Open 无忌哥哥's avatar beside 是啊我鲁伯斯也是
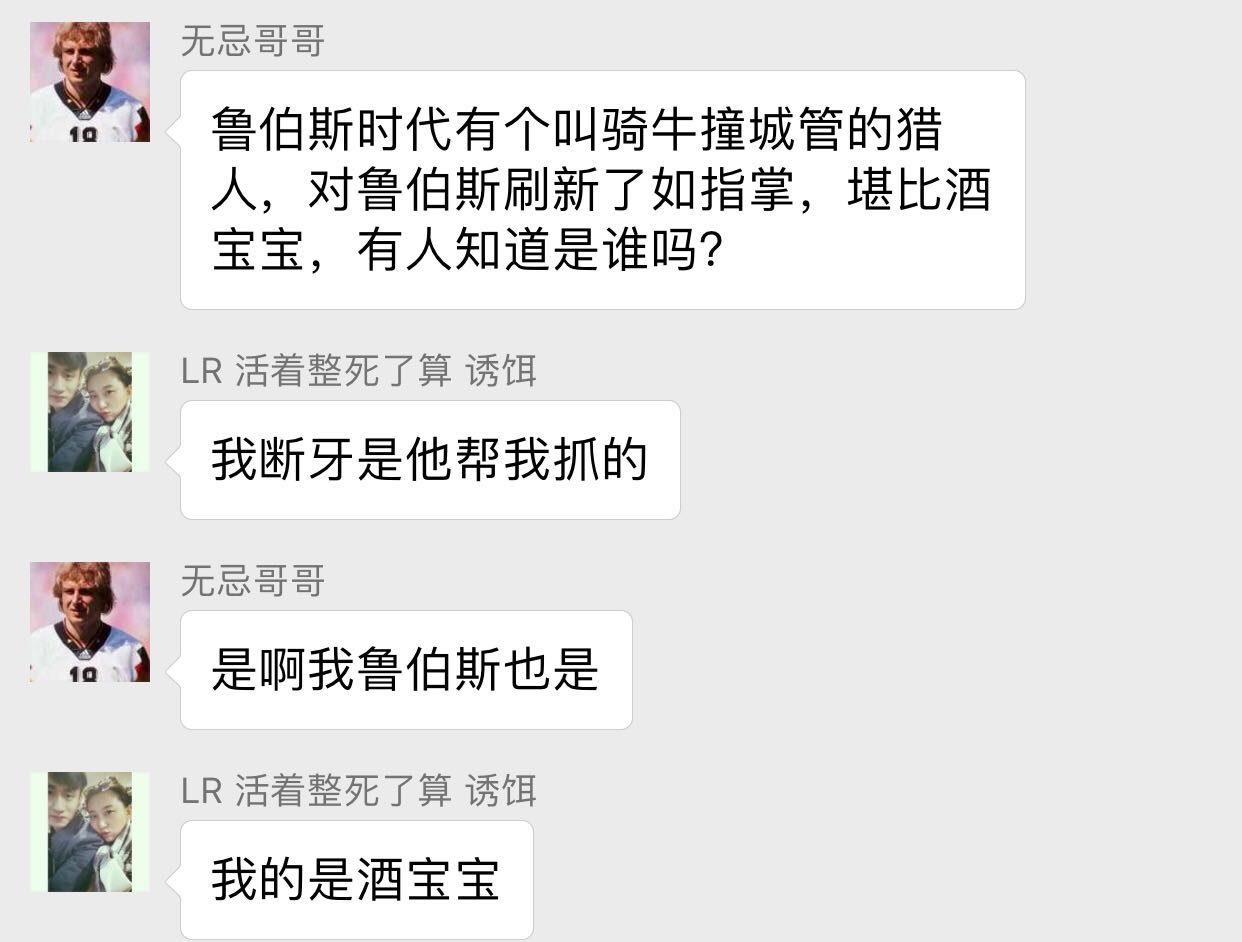The width and height of the screenshot is (1242, 942). click(x=90, y=622)
